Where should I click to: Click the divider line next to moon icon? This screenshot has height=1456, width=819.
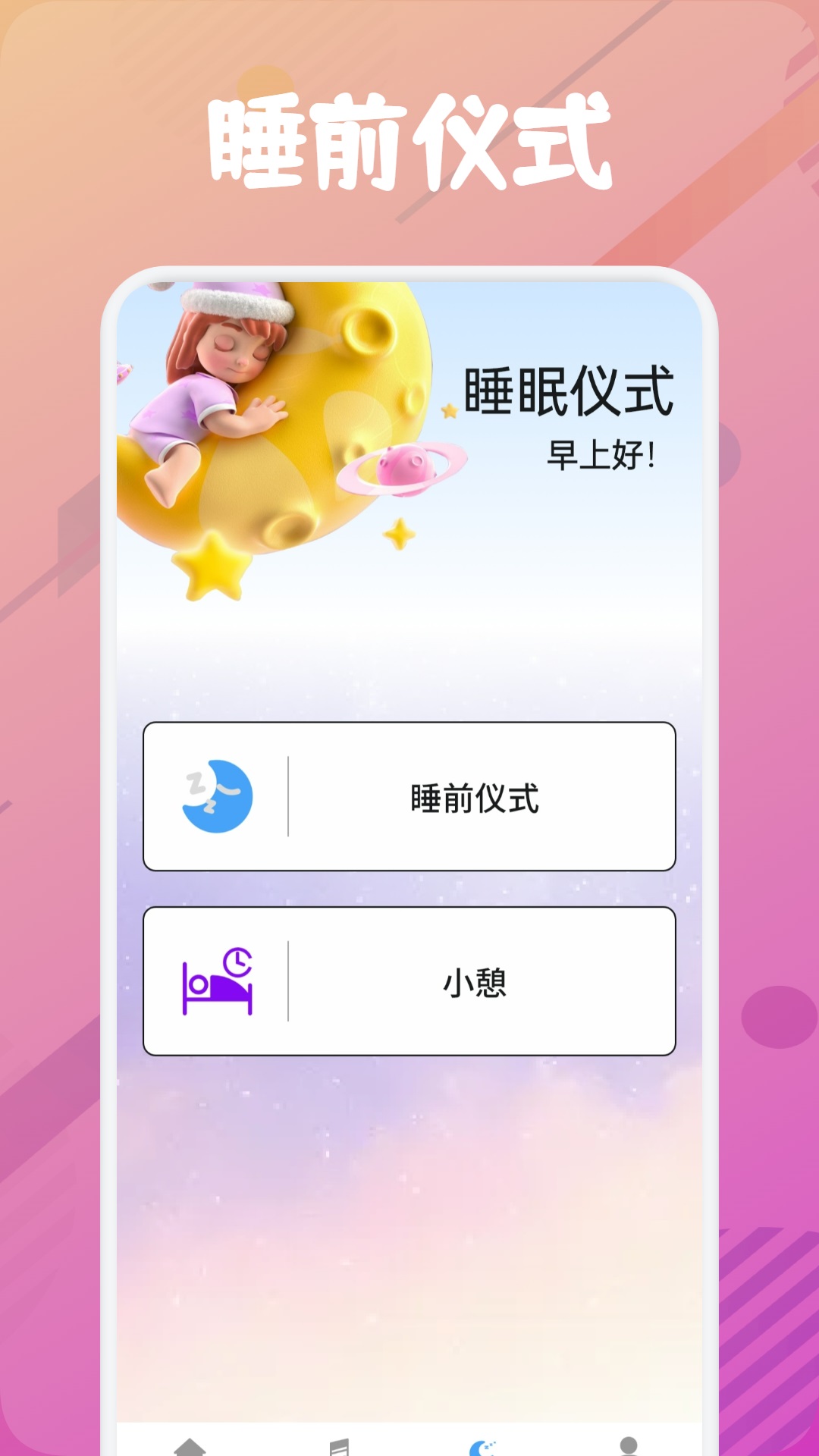point(287,795)
